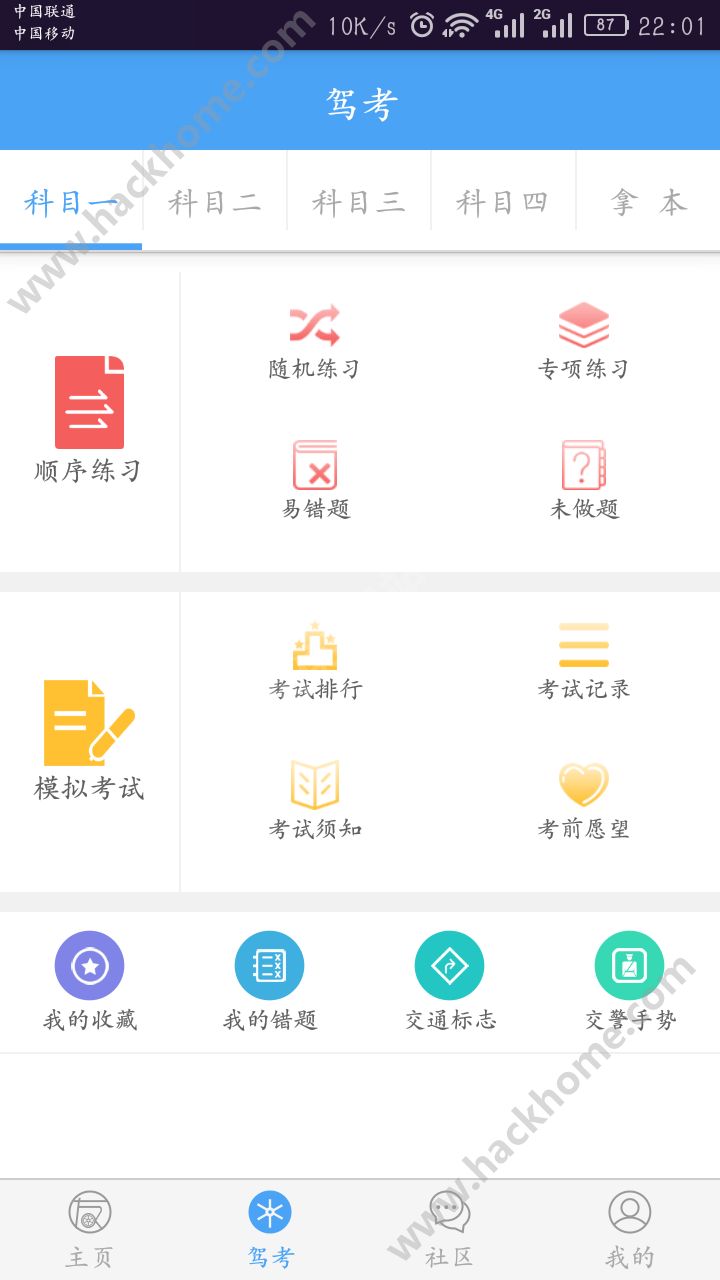View 我的错题 wrong answers
This screenshot has width=720, height=1280.
(x=270, y=981)
